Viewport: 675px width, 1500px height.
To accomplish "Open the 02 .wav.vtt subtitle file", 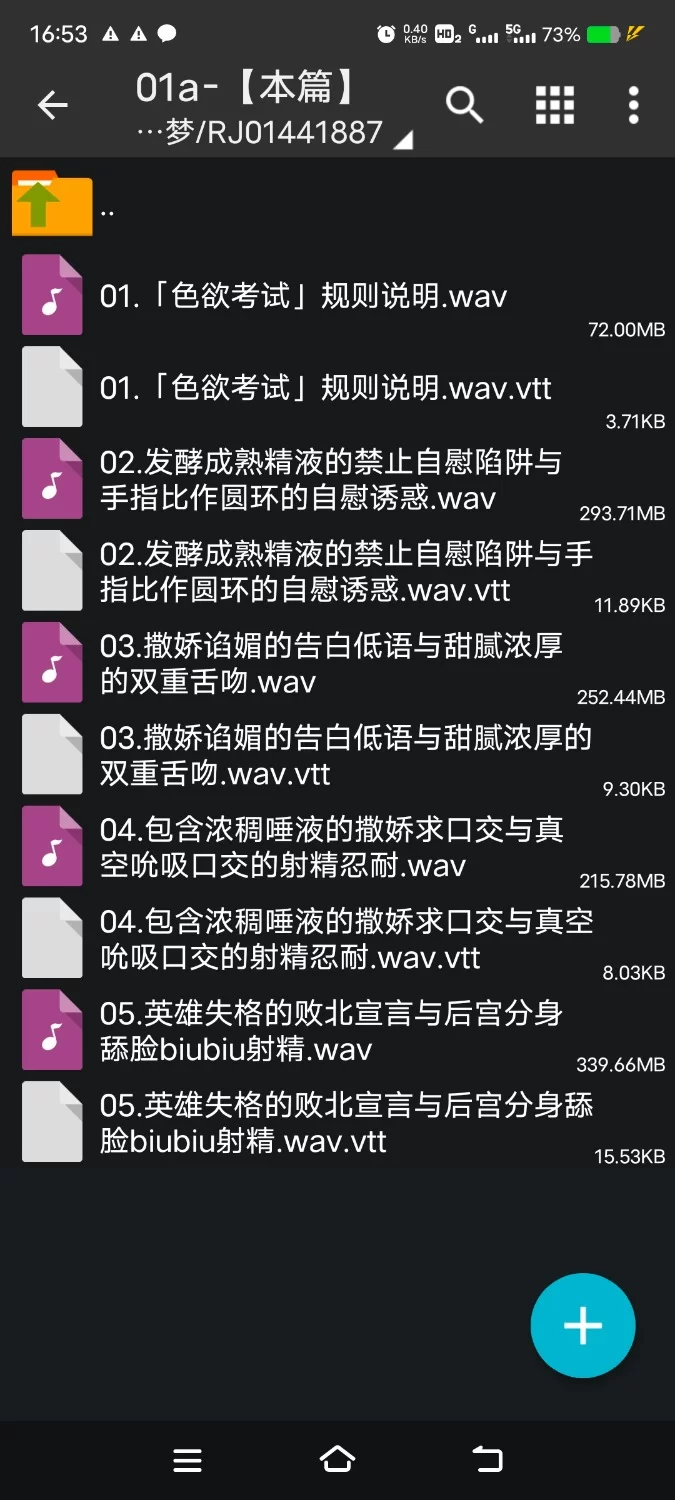I will (x=345, y=572).
